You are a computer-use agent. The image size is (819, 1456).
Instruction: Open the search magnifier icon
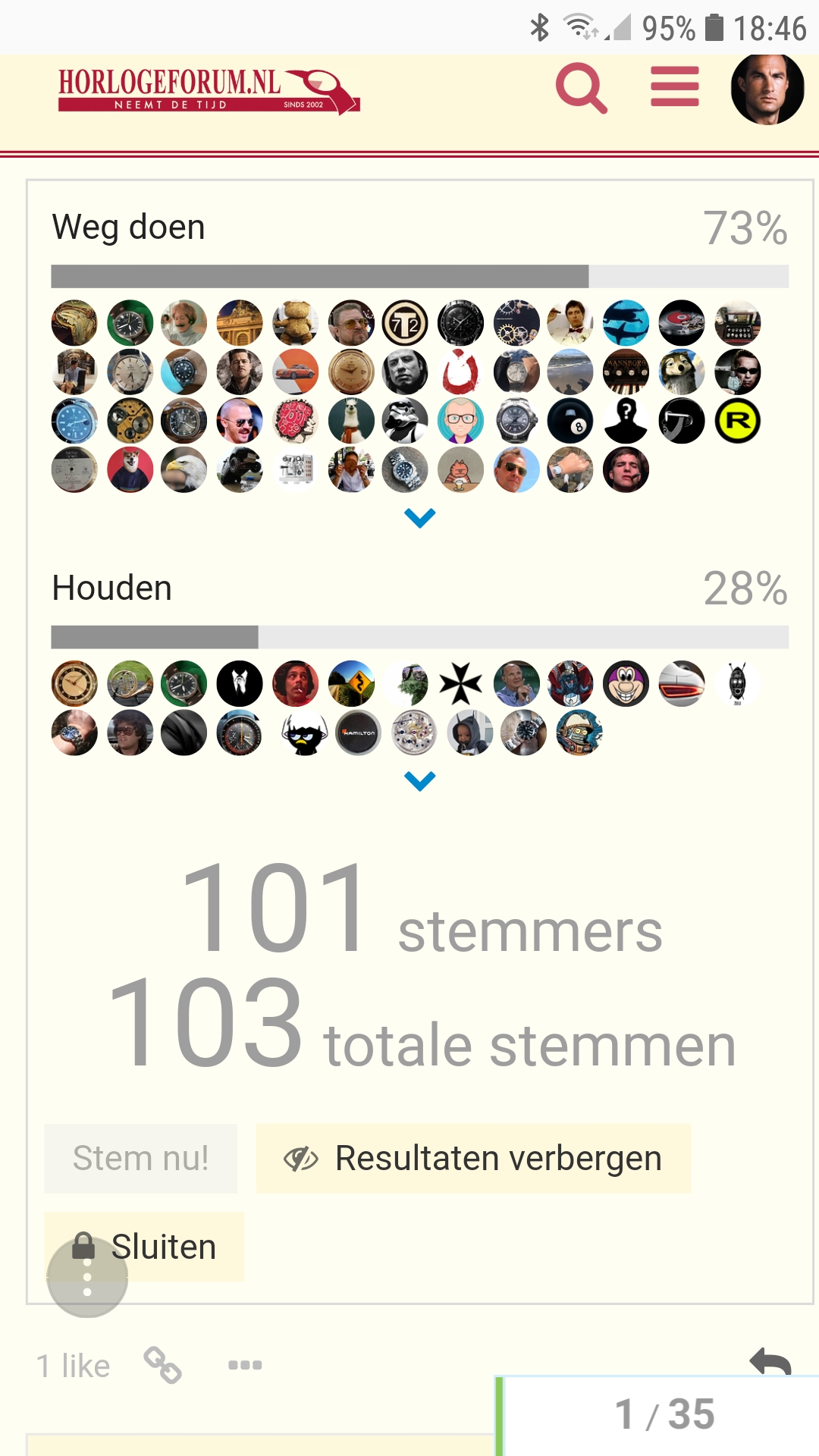581,88
